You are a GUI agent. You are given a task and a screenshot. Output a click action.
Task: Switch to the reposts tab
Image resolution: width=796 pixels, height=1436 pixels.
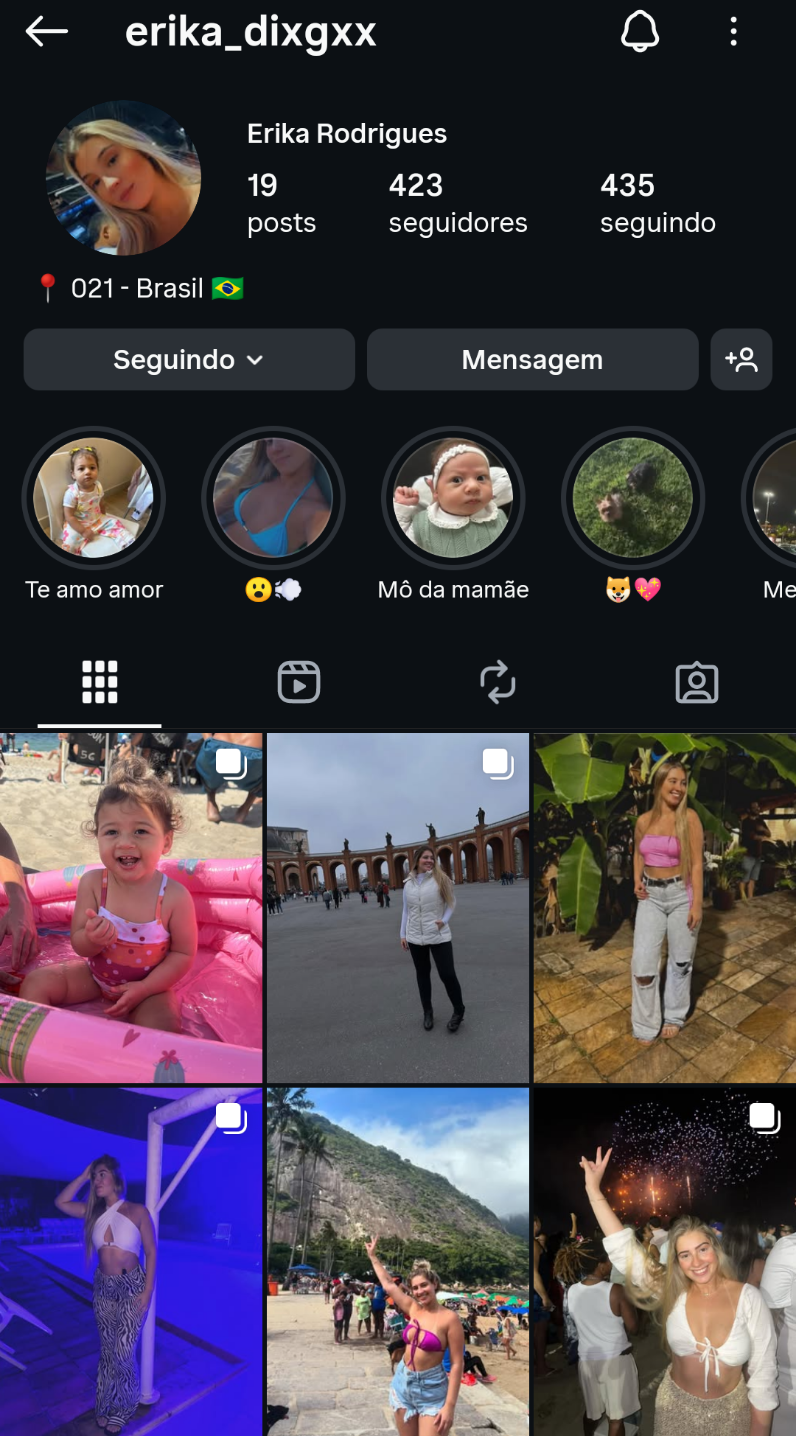tap(497, 683)
